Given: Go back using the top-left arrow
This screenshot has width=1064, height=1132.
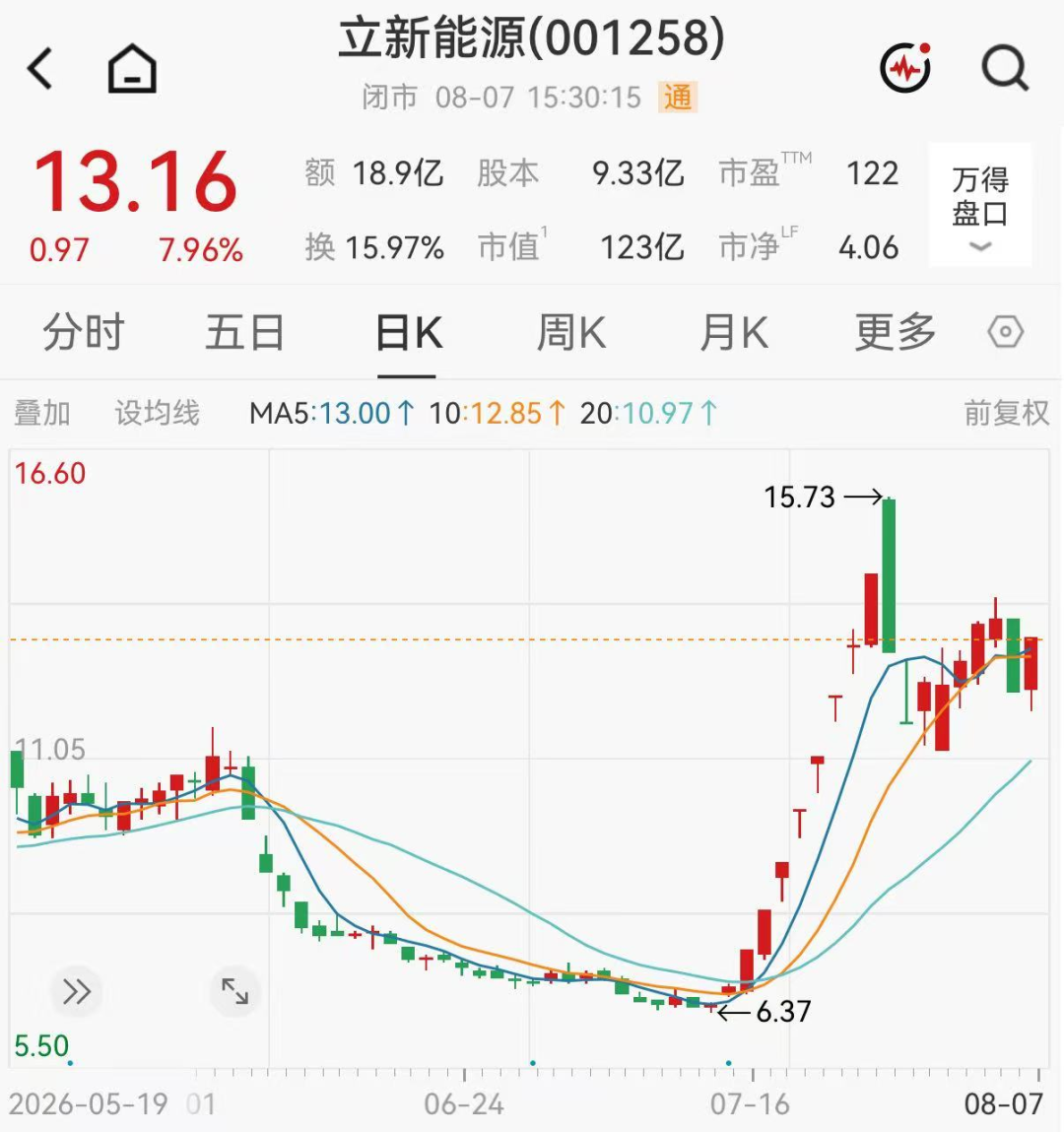Looking at the screenshot, I should tap(39, 69).
